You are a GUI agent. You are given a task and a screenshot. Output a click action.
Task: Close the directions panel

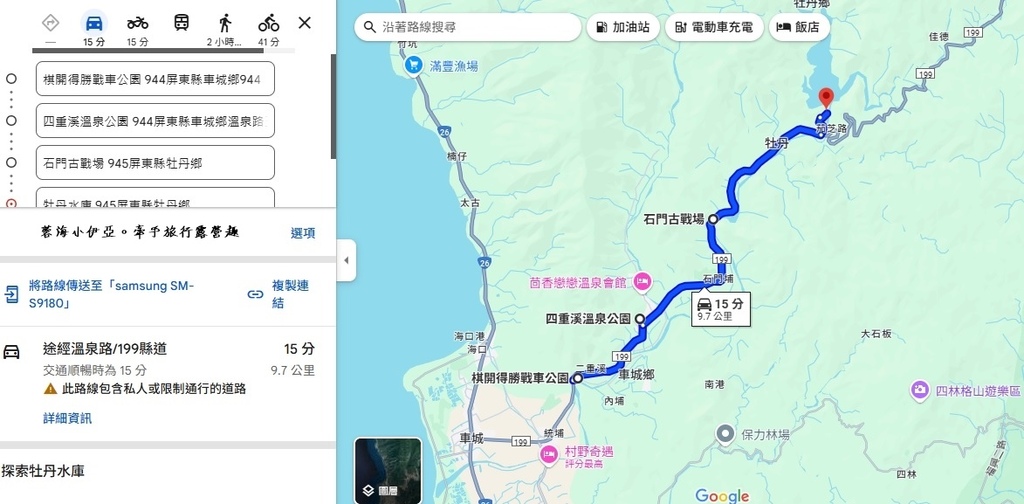305,22
